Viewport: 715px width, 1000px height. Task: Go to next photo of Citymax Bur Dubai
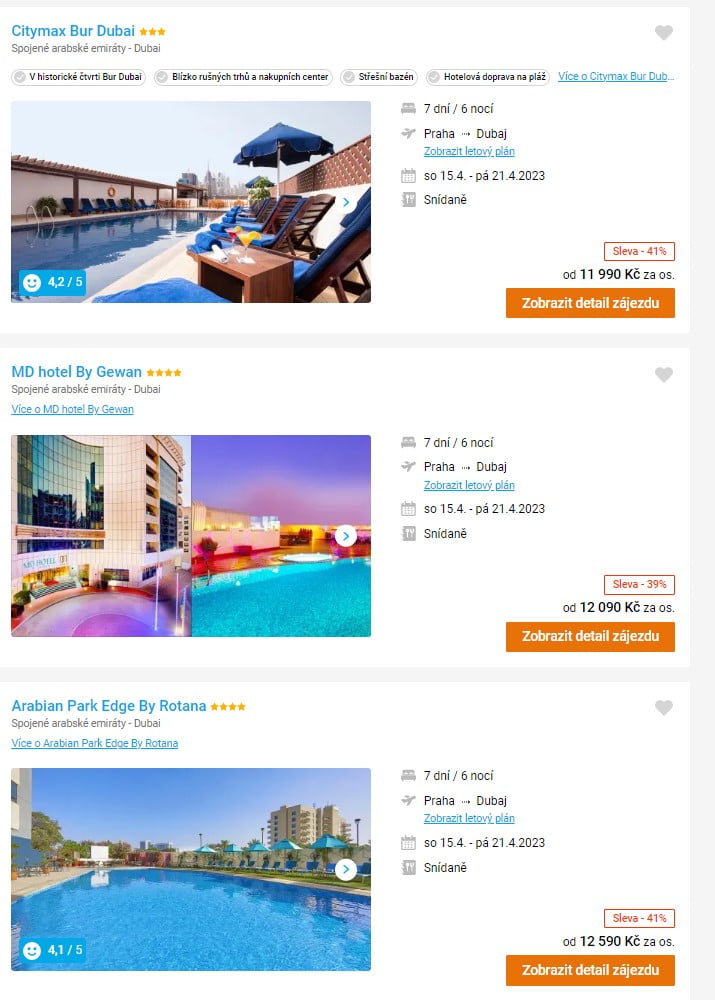346,202
